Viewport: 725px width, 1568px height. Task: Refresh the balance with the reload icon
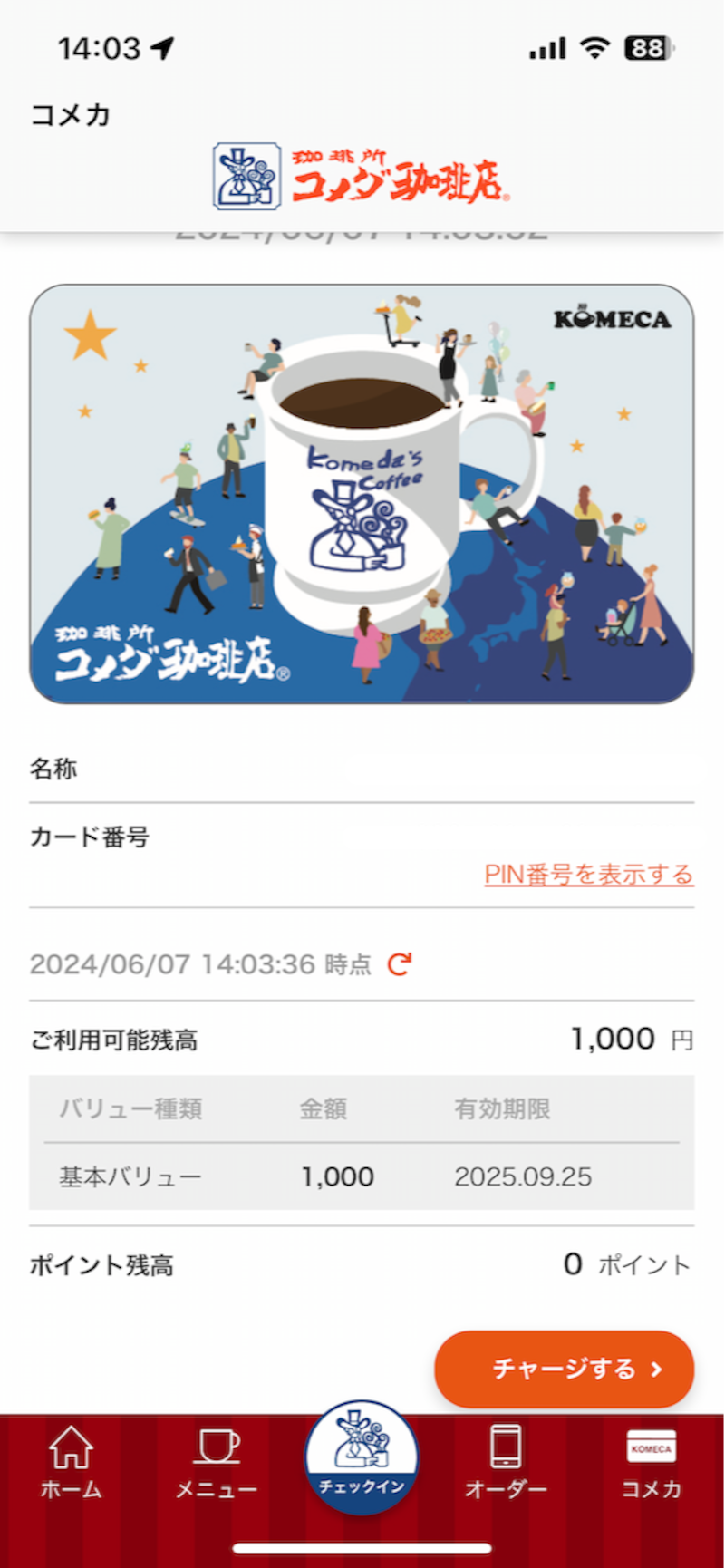tap(399, 964)
